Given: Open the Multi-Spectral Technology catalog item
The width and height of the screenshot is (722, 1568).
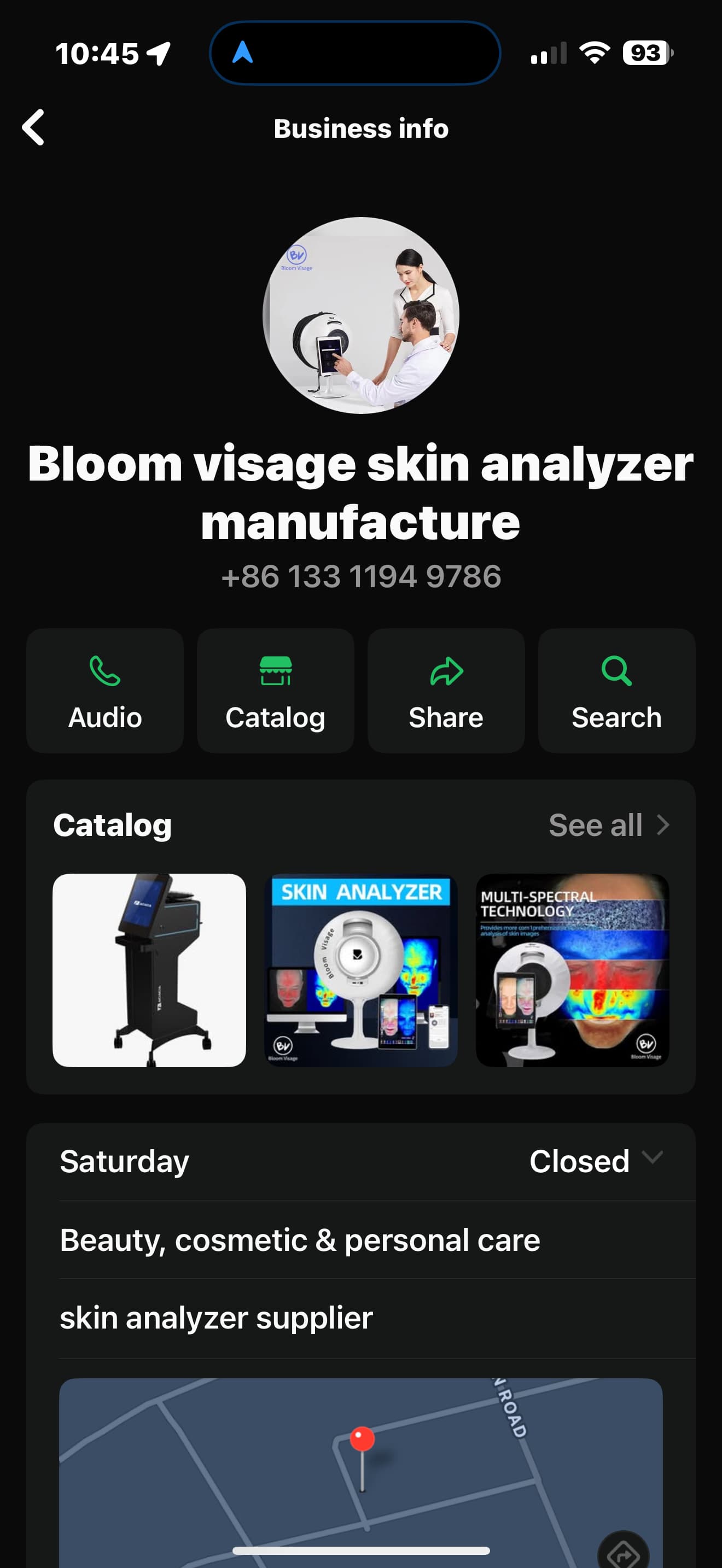Looking at the screenshot, I should pyautogui.click(x=572, y=970).
